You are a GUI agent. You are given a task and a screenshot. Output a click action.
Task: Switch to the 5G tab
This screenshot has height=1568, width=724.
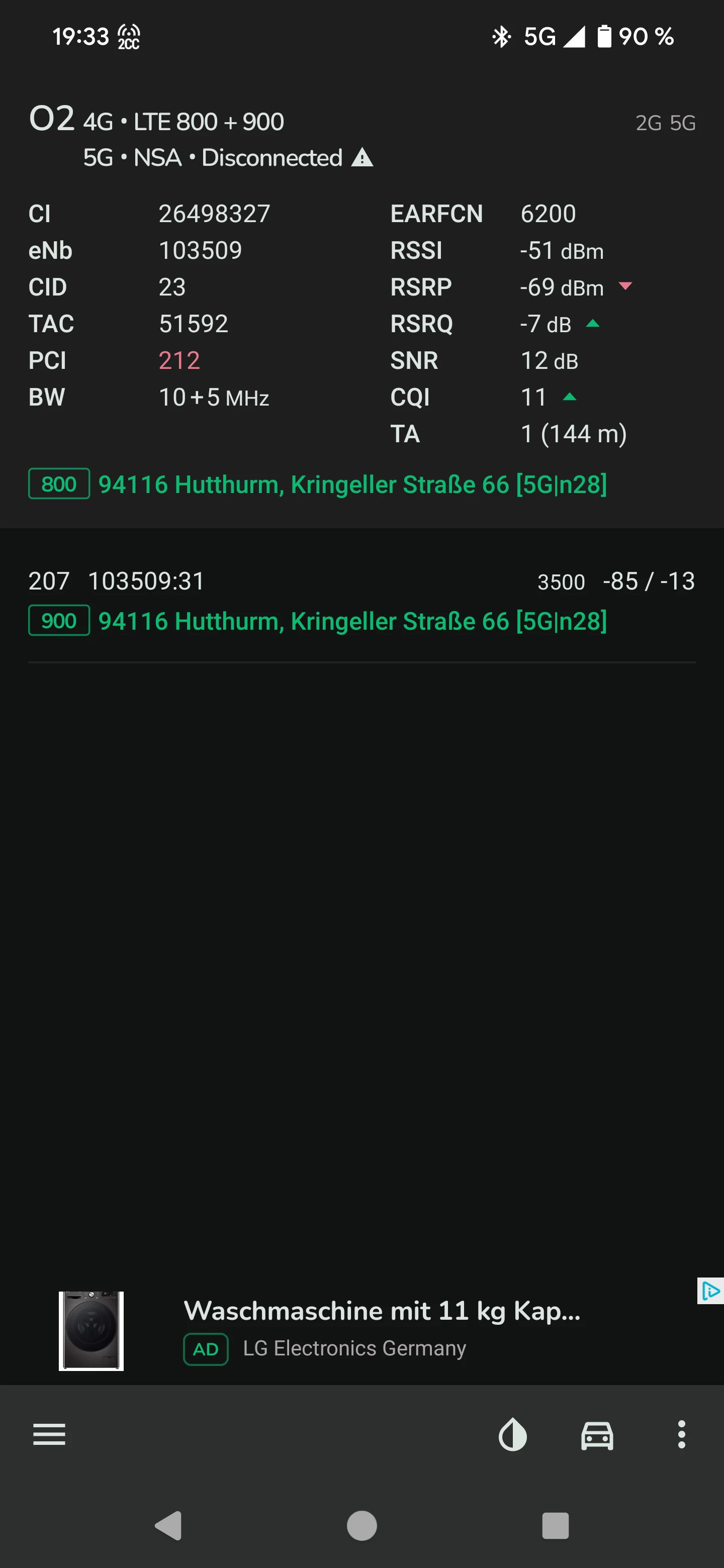tap(683, 124)
